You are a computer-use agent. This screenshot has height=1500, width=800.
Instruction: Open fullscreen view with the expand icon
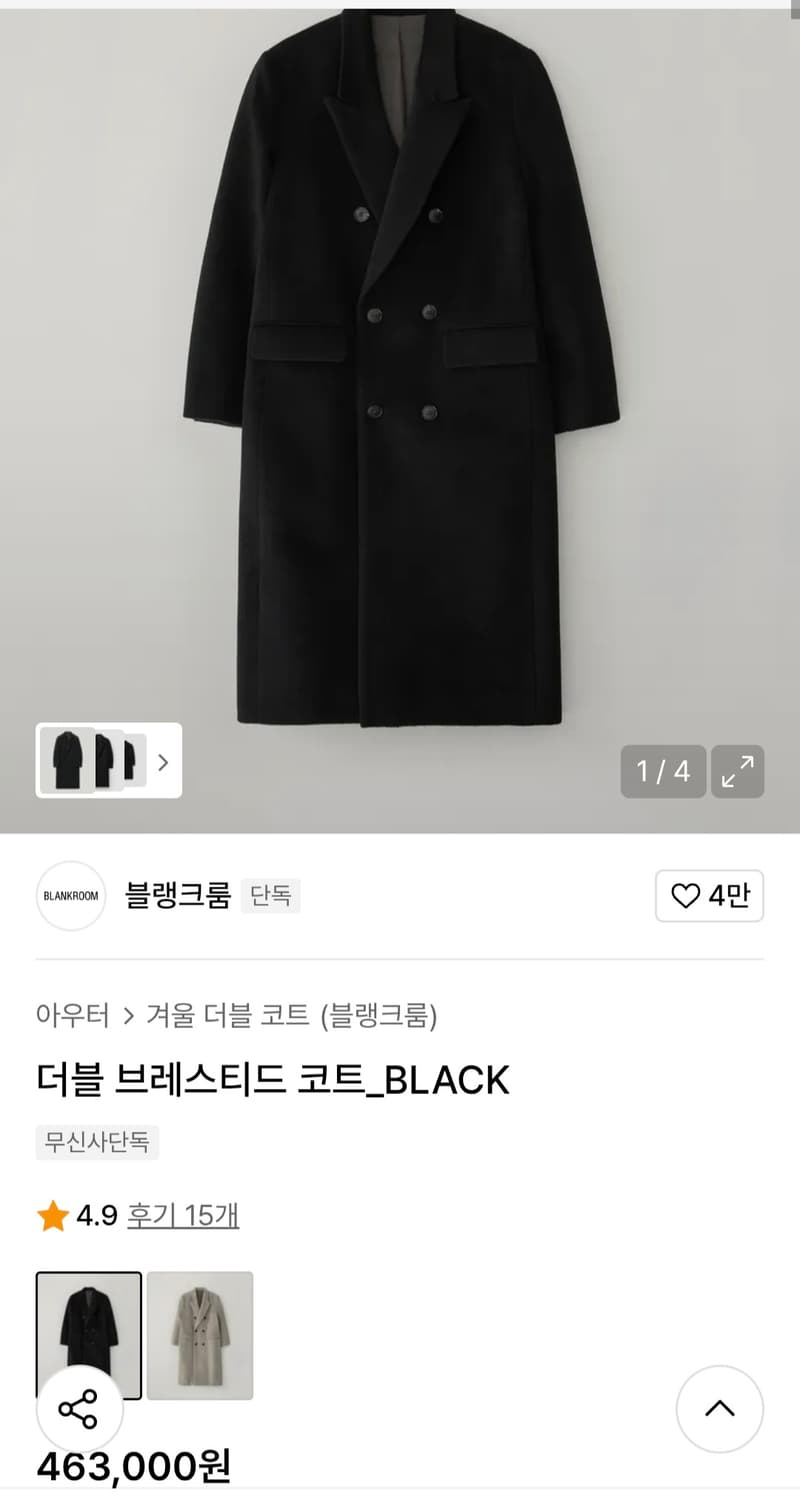[x=737, y=771]
